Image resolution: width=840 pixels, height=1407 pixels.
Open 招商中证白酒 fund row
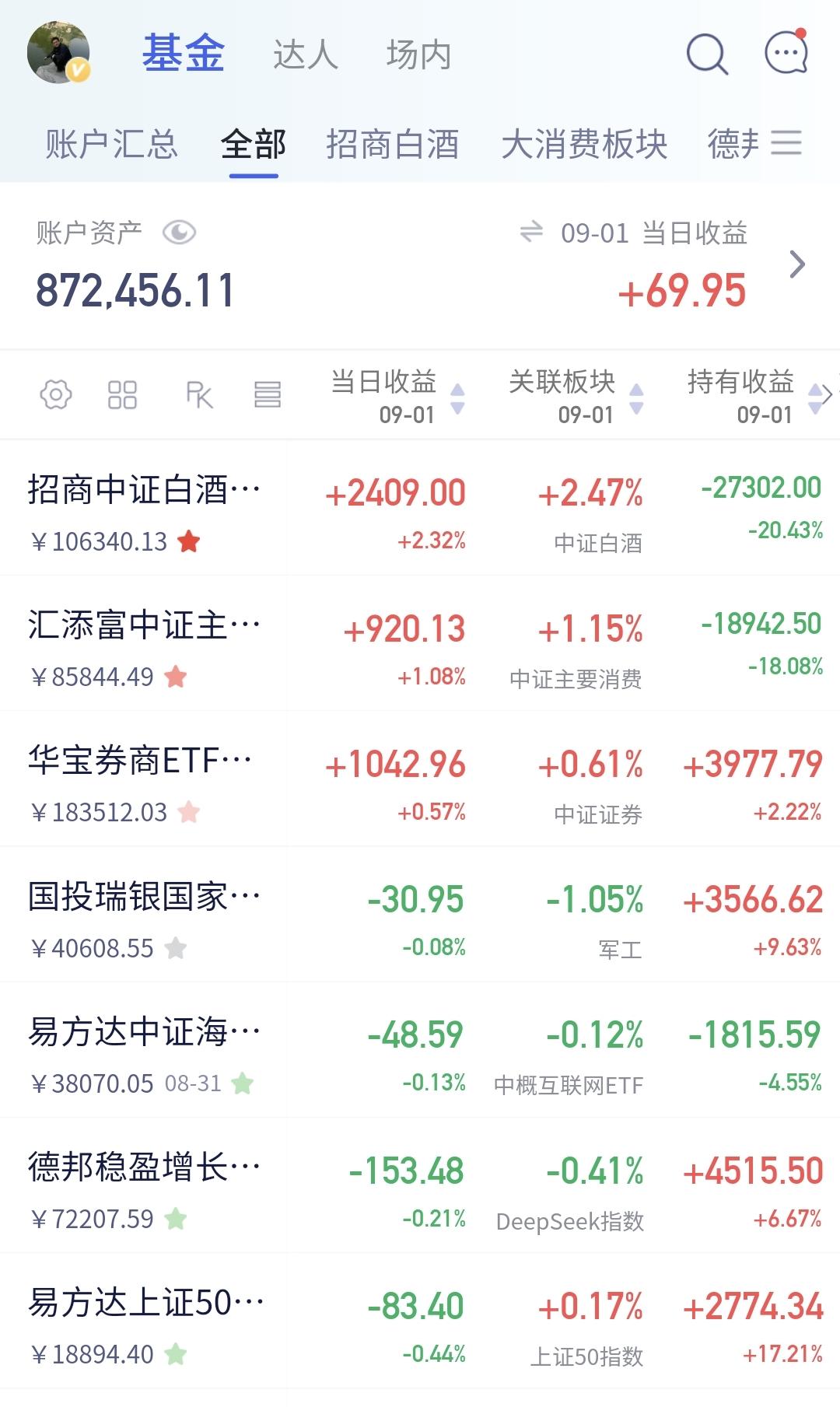coord(420,508)
